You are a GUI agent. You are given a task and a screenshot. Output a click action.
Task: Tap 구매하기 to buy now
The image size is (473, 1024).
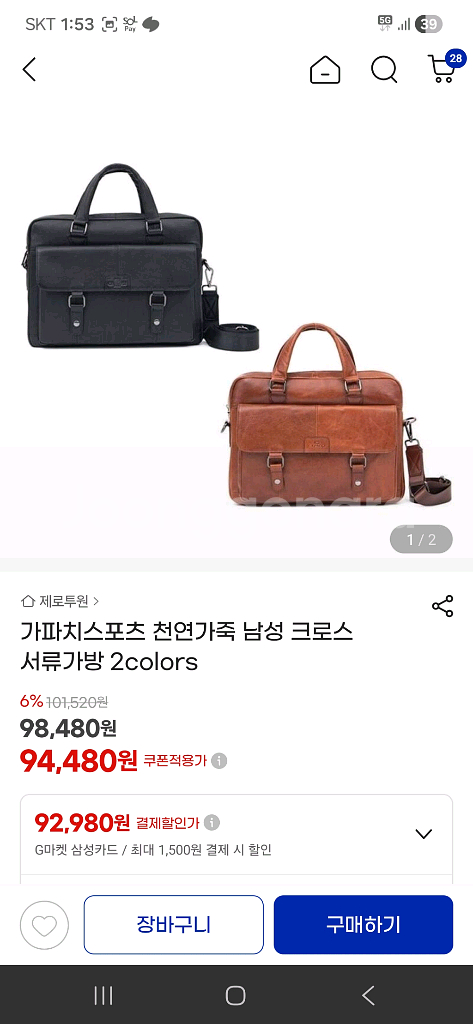[363, 925]
